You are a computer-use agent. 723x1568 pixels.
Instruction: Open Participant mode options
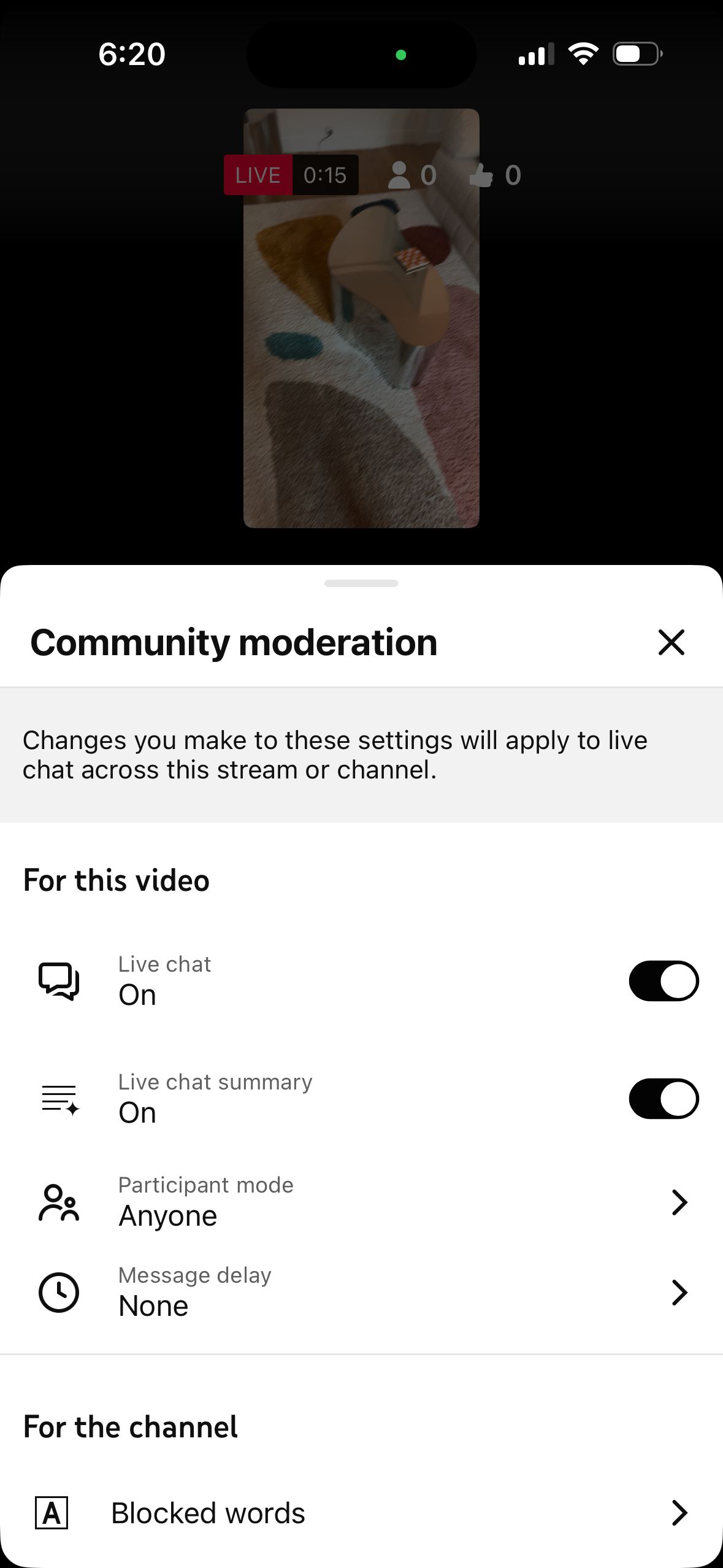point(679,1201)
